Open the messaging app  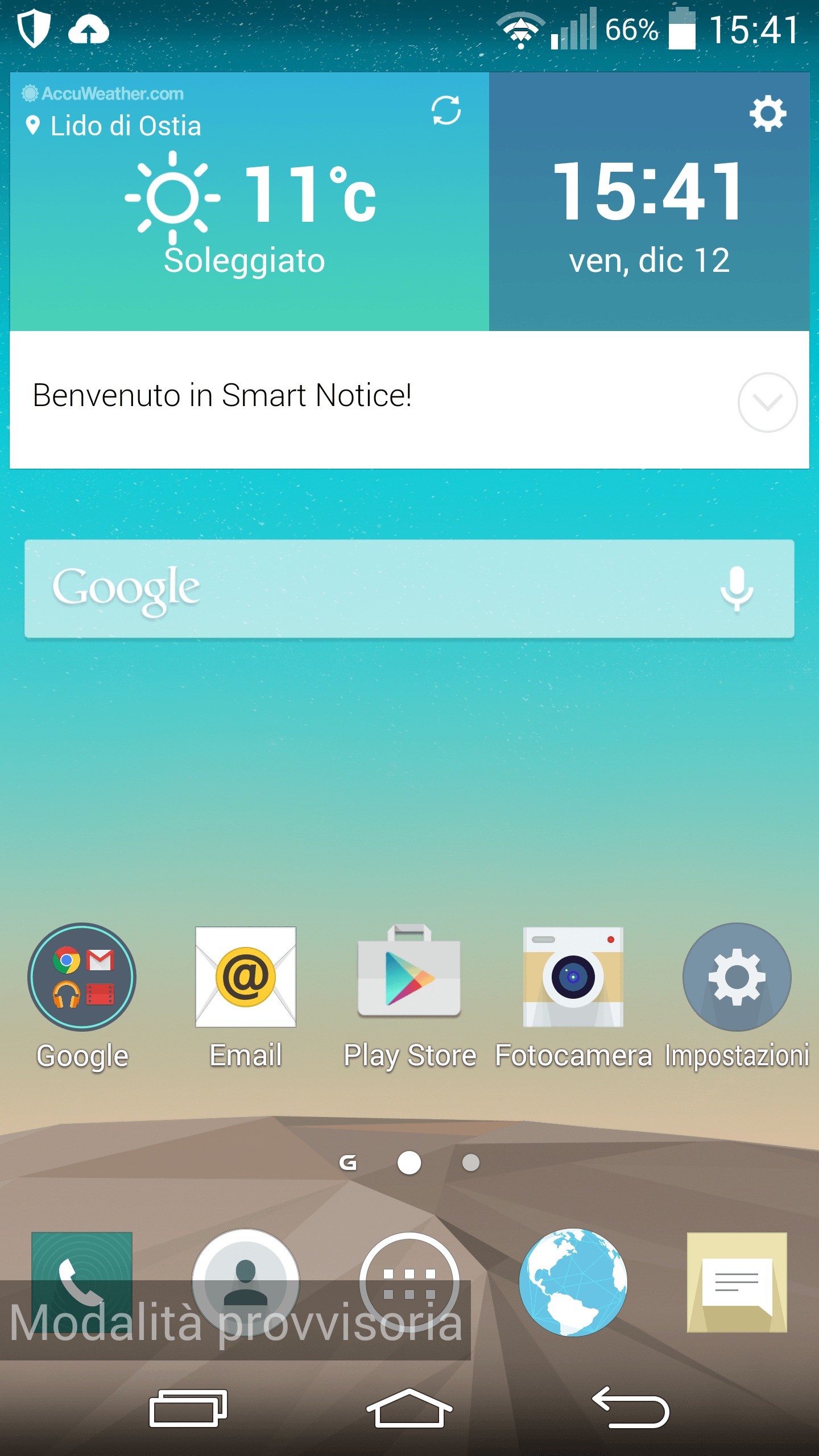(x=737, y=1282)
